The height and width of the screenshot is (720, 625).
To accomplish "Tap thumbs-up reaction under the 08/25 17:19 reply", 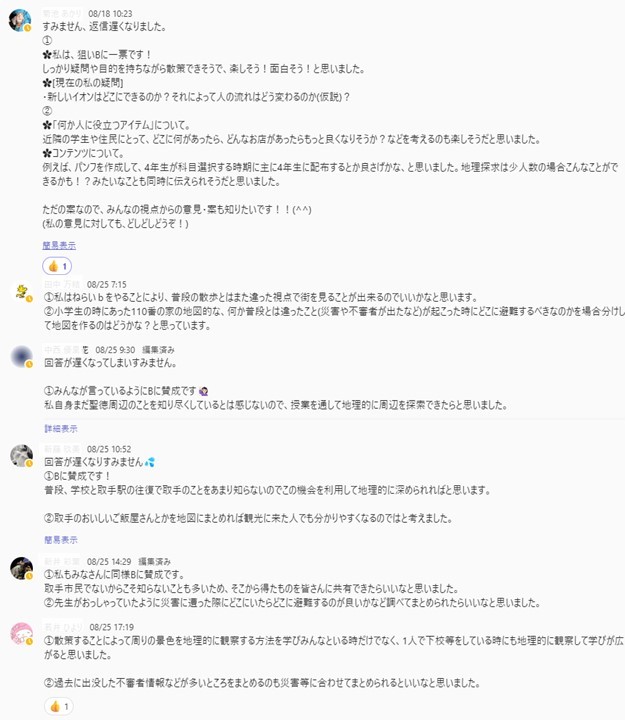I will 56,706.
